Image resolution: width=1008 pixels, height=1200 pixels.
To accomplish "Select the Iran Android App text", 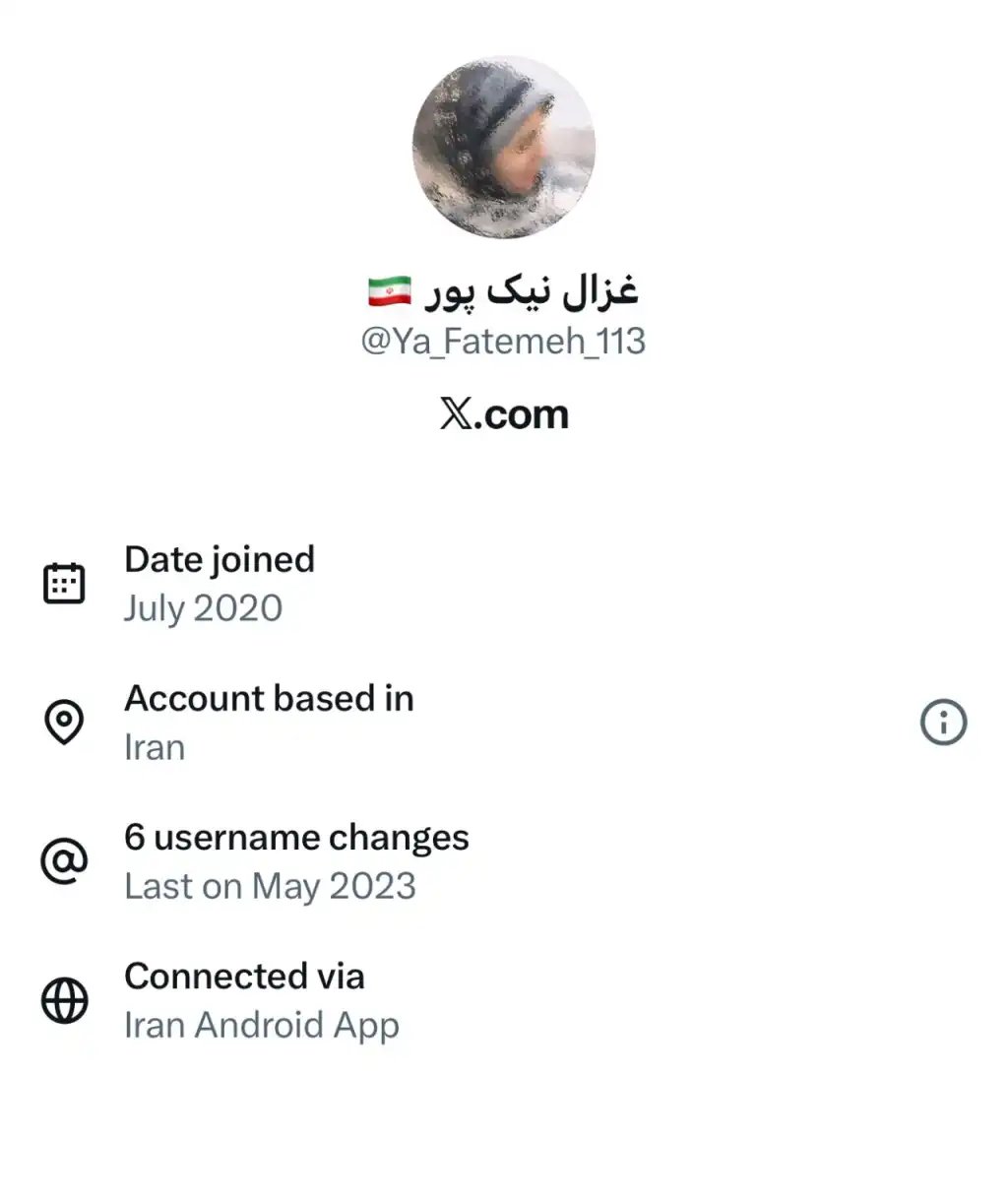I will [262, 1025].
